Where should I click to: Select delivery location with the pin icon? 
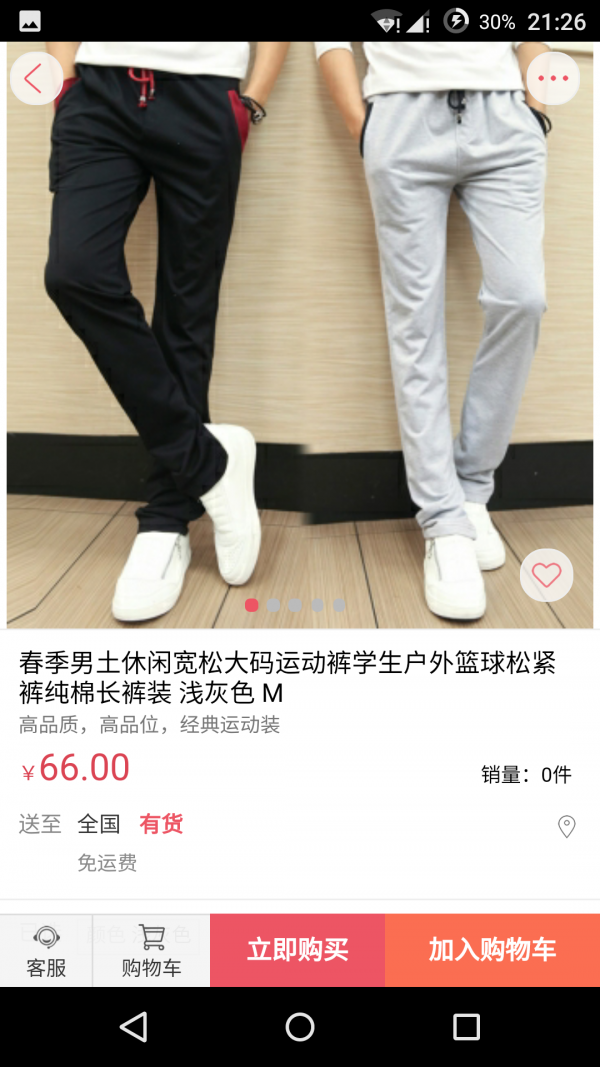566,826
